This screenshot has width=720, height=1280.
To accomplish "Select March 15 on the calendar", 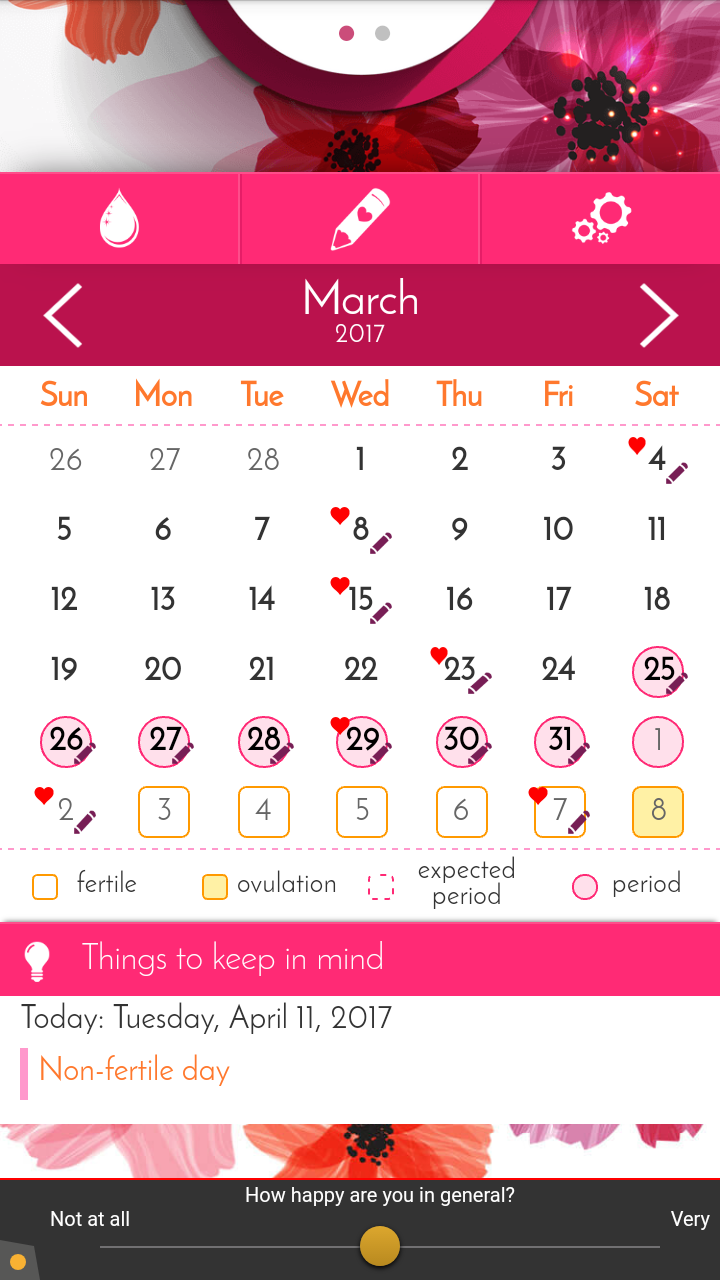I will (x=361, y=600).
